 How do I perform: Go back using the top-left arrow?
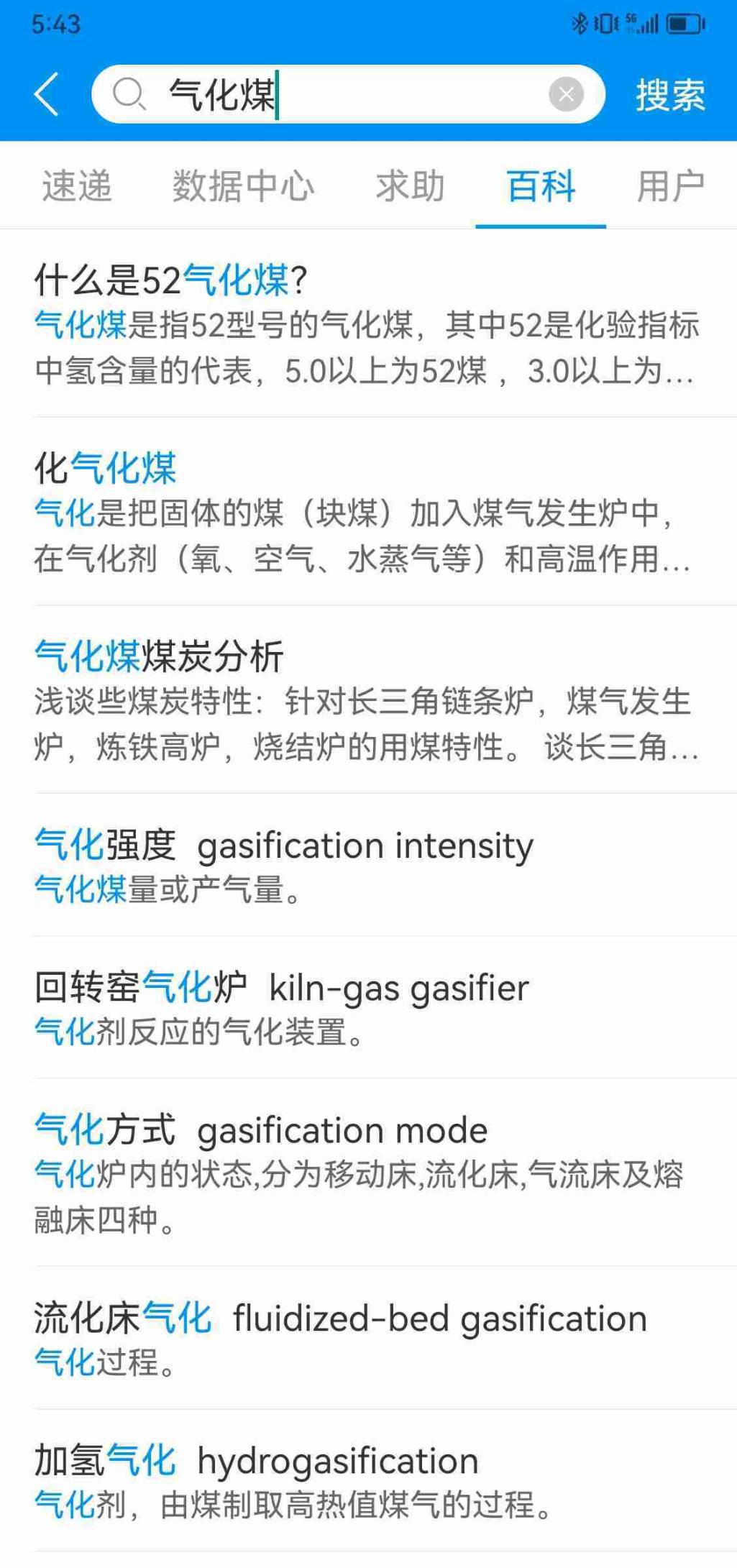pos(47,94)
